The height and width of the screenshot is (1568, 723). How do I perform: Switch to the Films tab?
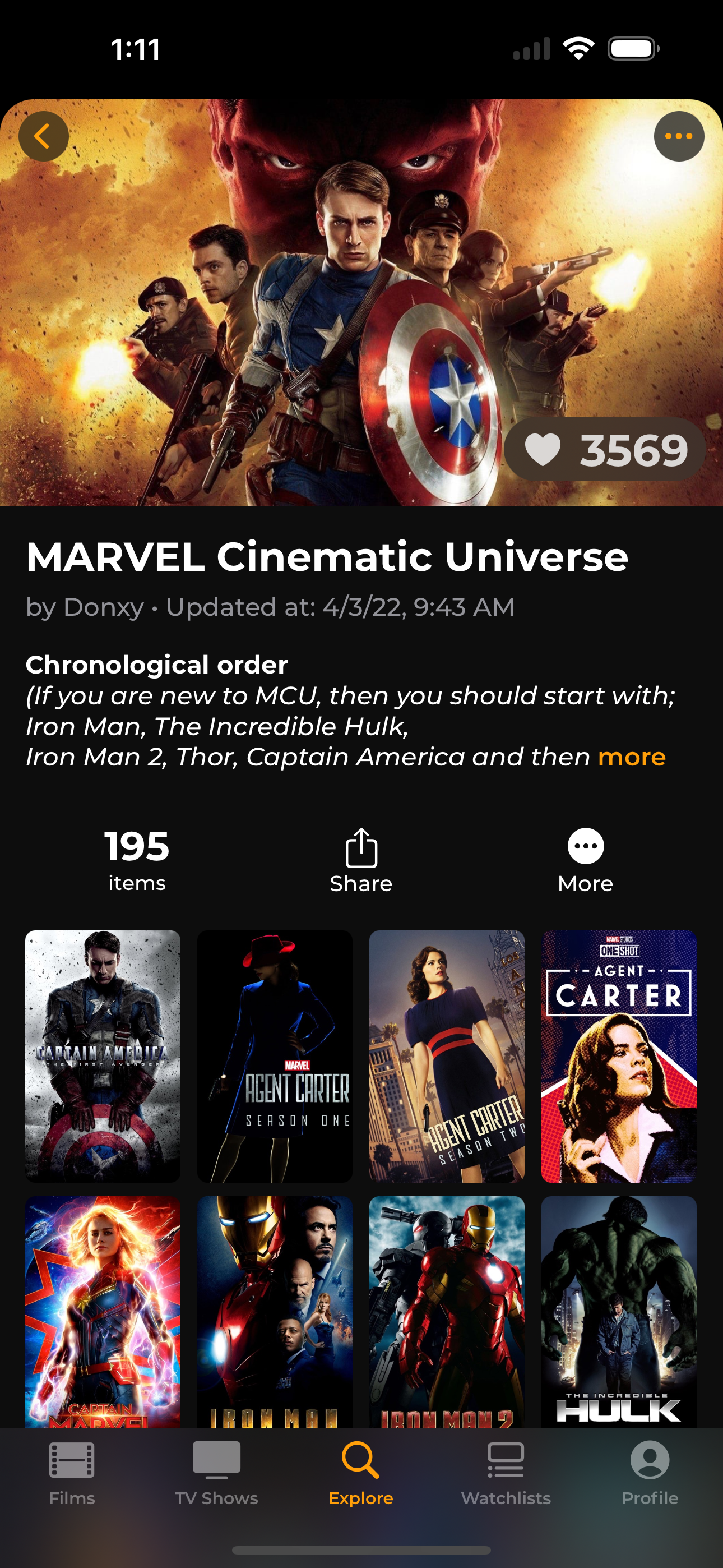click(x=72, y=1473)
